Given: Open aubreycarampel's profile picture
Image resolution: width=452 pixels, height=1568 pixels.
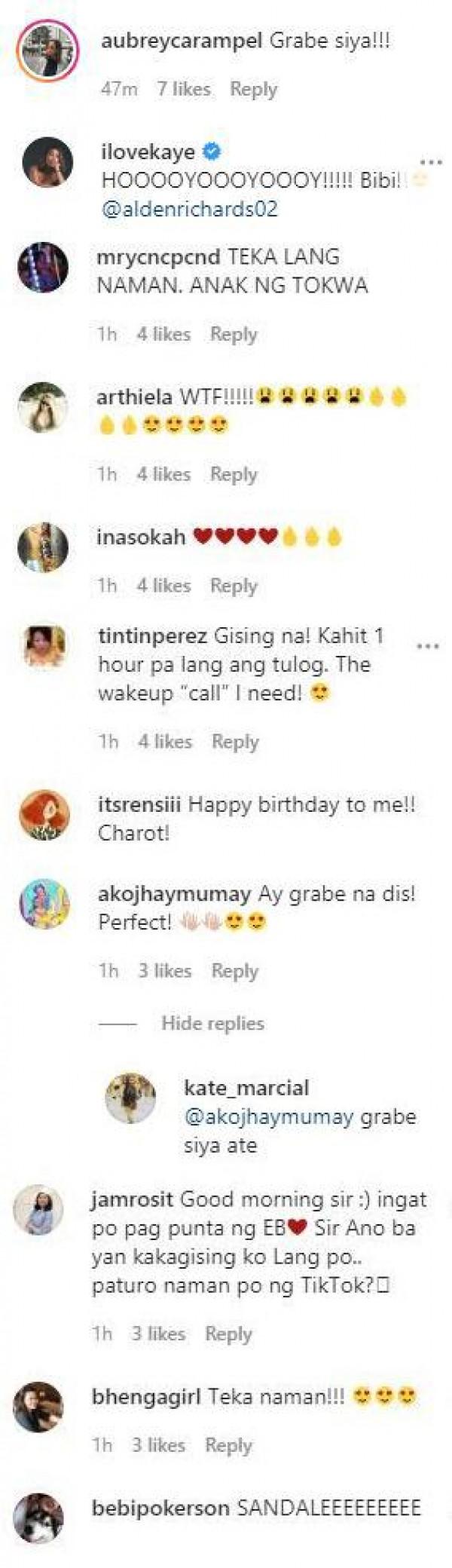Looking at the screenshot, I should [48, 51].
